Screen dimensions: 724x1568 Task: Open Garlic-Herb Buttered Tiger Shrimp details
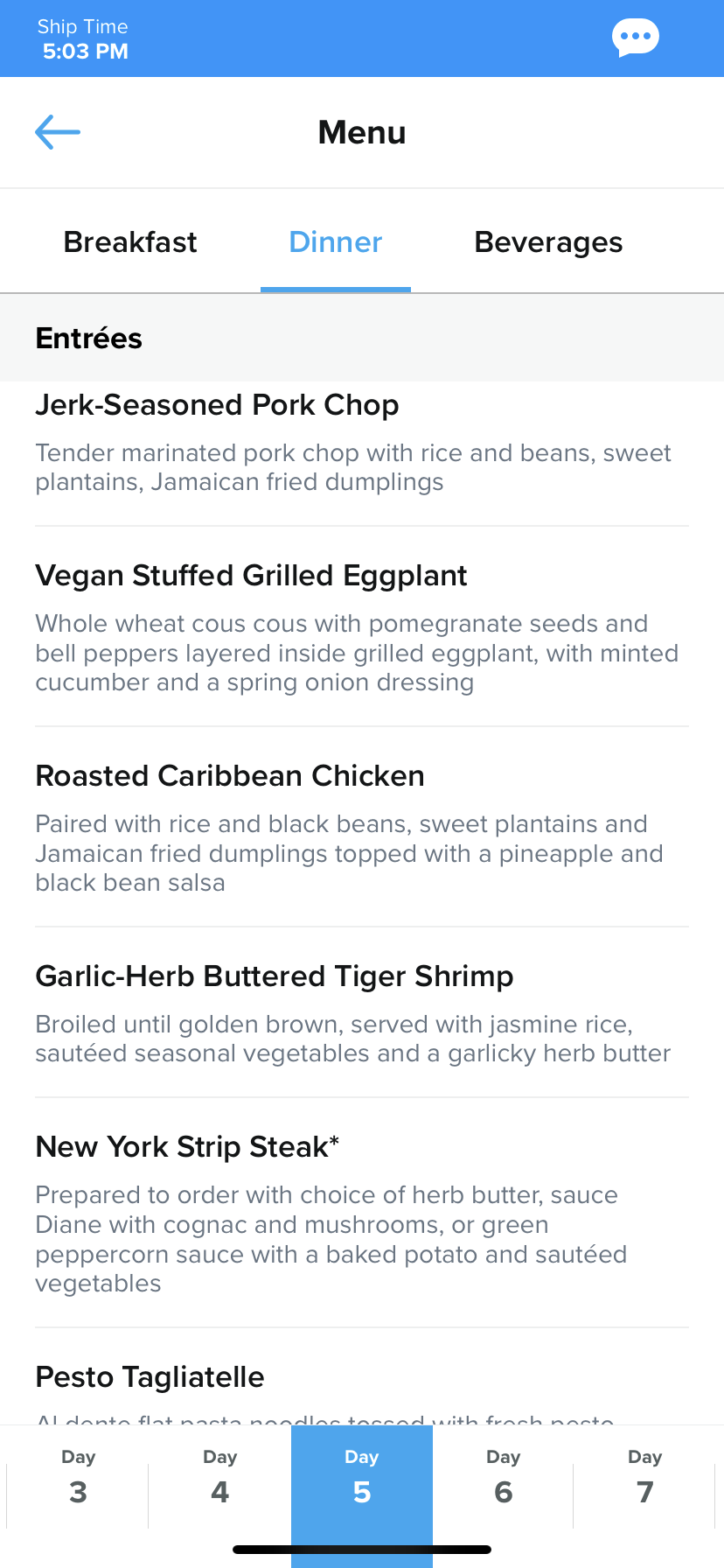pos(274,976)
